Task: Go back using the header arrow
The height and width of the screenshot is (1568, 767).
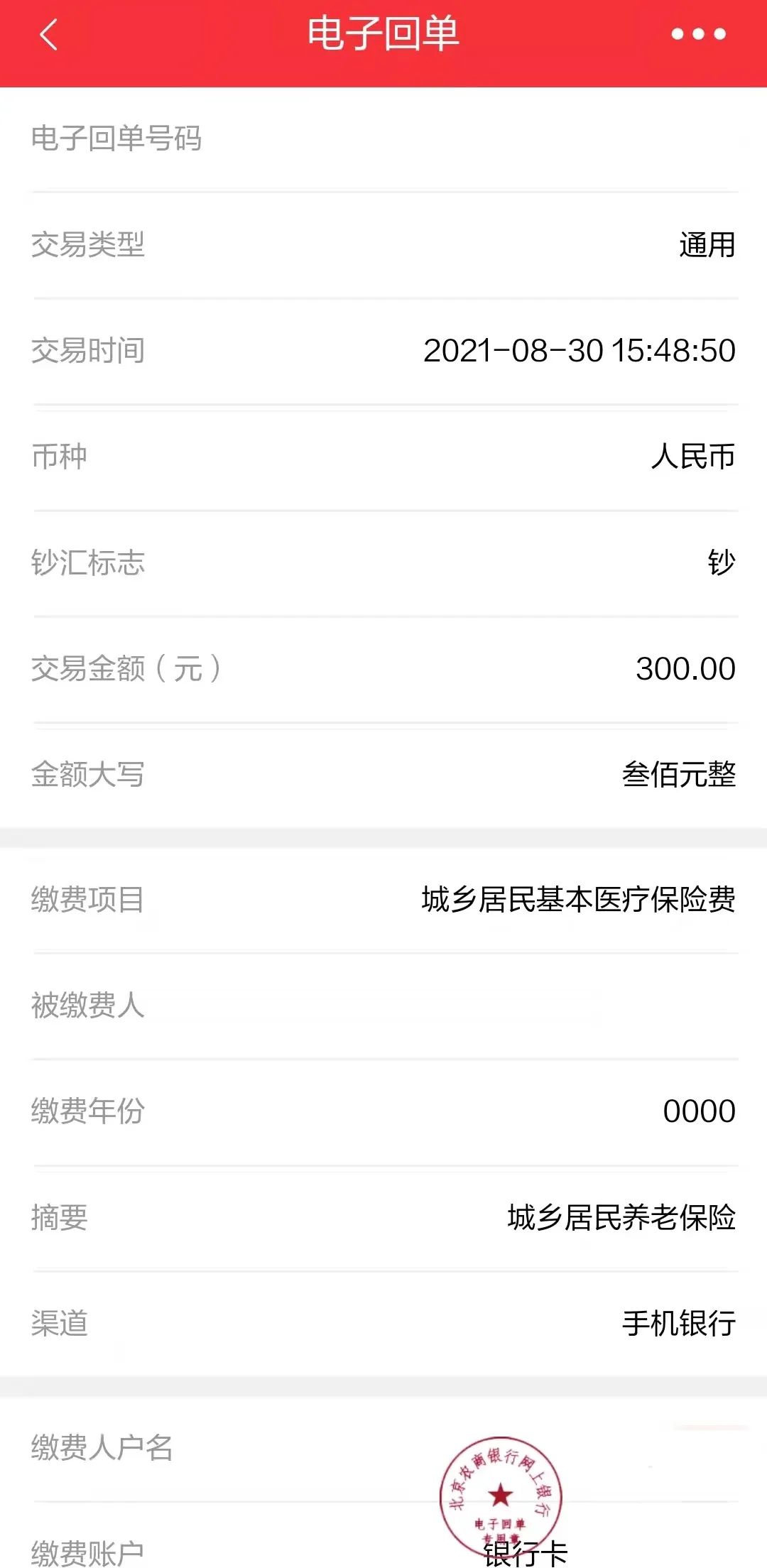Action: [x=48, y=34]
